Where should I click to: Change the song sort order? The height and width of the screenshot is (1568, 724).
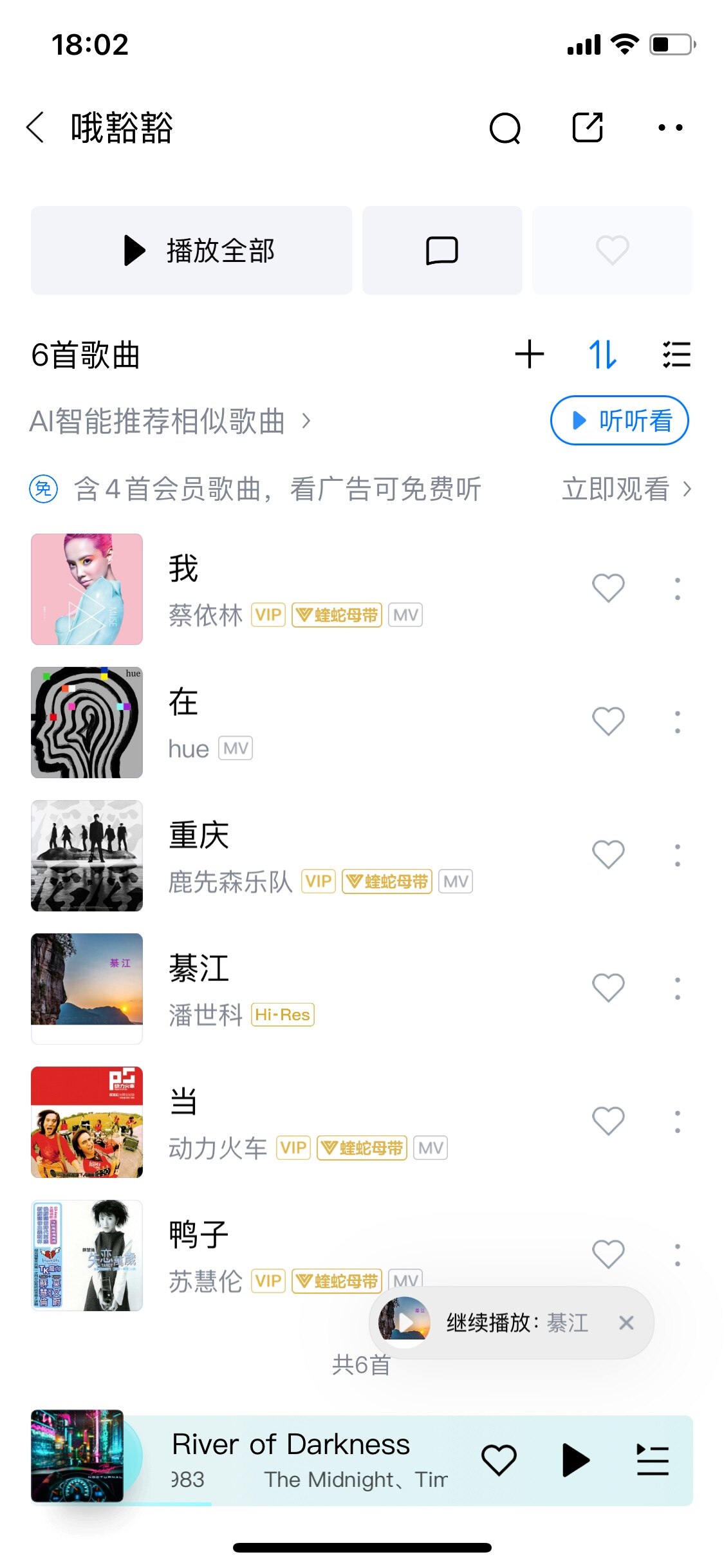click(x=602, y=355)
